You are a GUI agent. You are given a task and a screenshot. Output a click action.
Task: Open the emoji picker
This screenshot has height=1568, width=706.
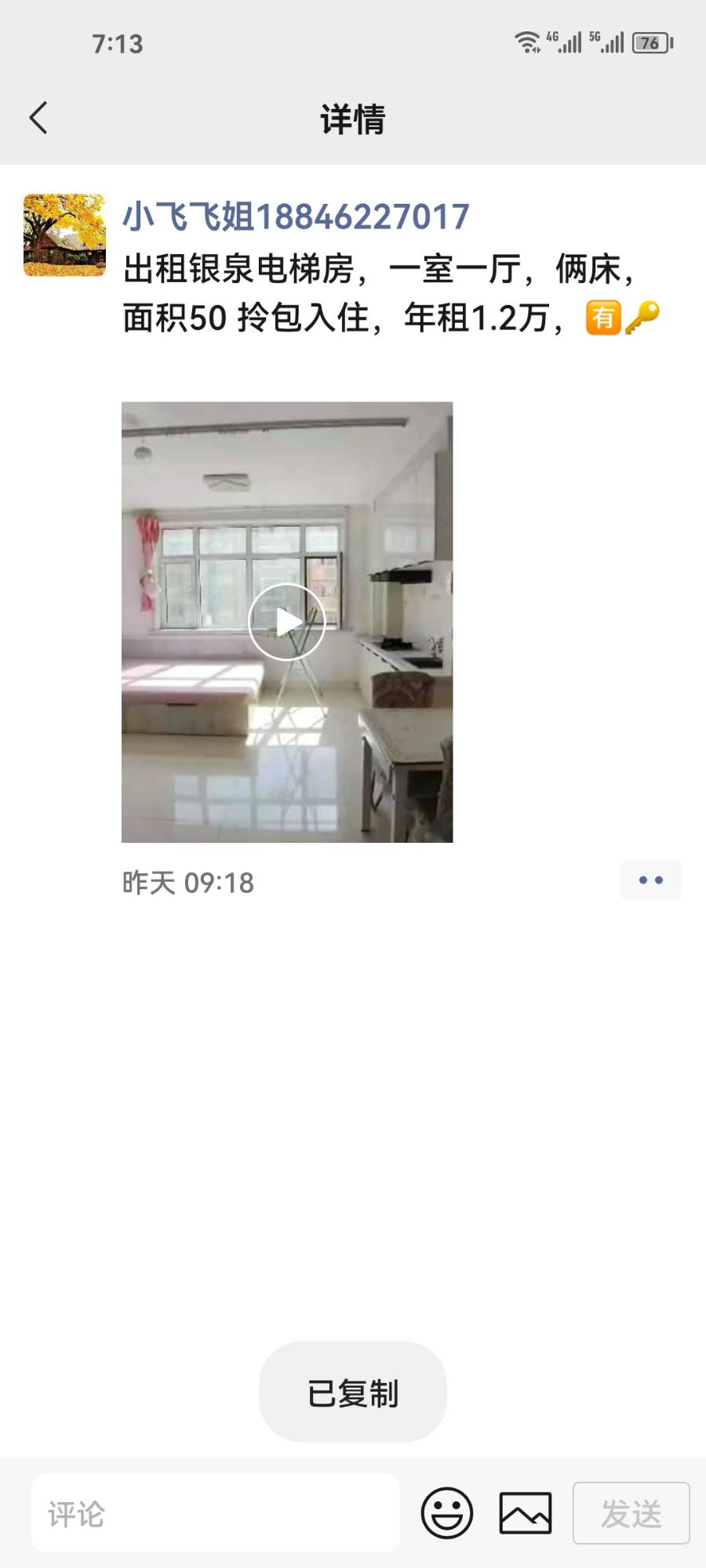click(447, 1513)
